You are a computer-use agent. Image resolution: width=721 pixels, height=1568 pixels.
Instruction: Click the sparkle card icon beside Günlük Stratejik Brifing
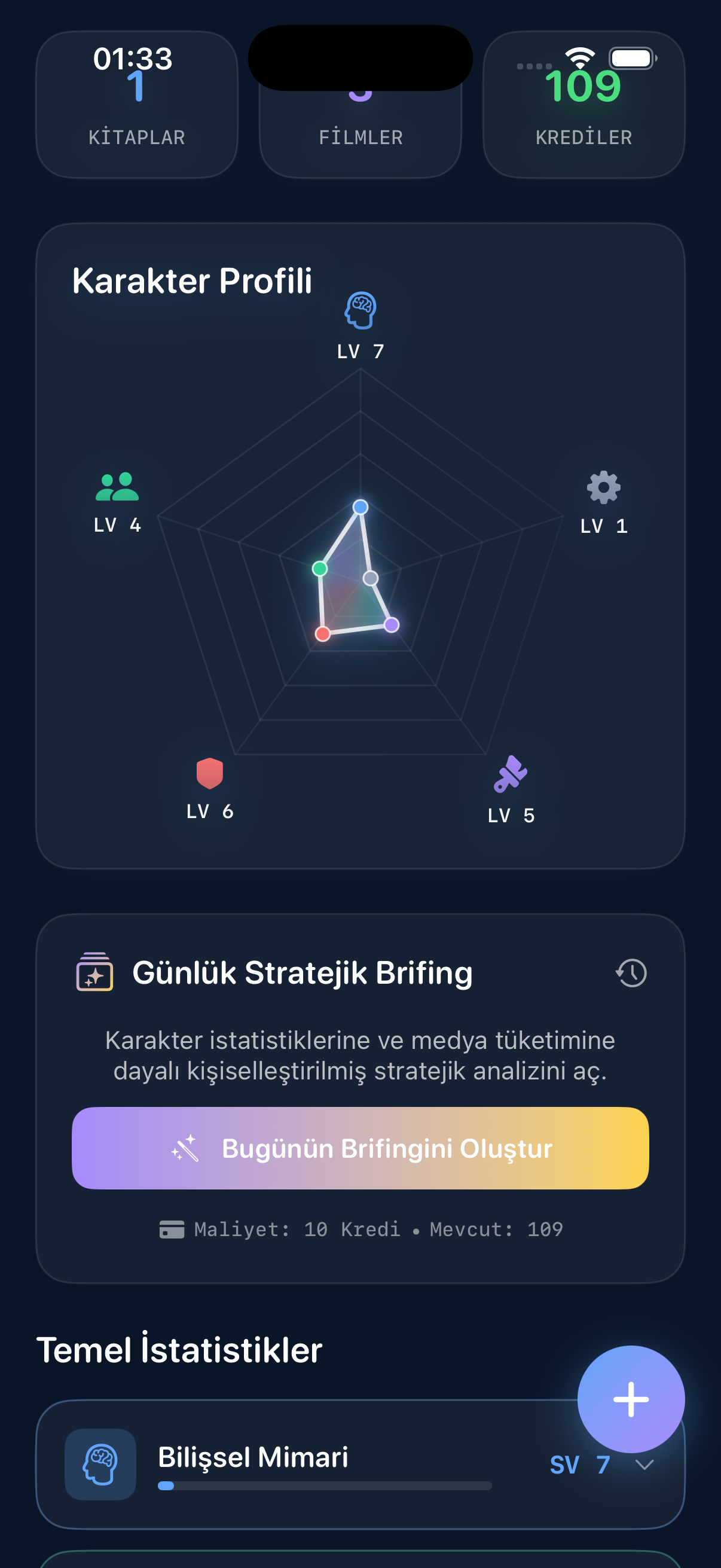tap(96, 971)
